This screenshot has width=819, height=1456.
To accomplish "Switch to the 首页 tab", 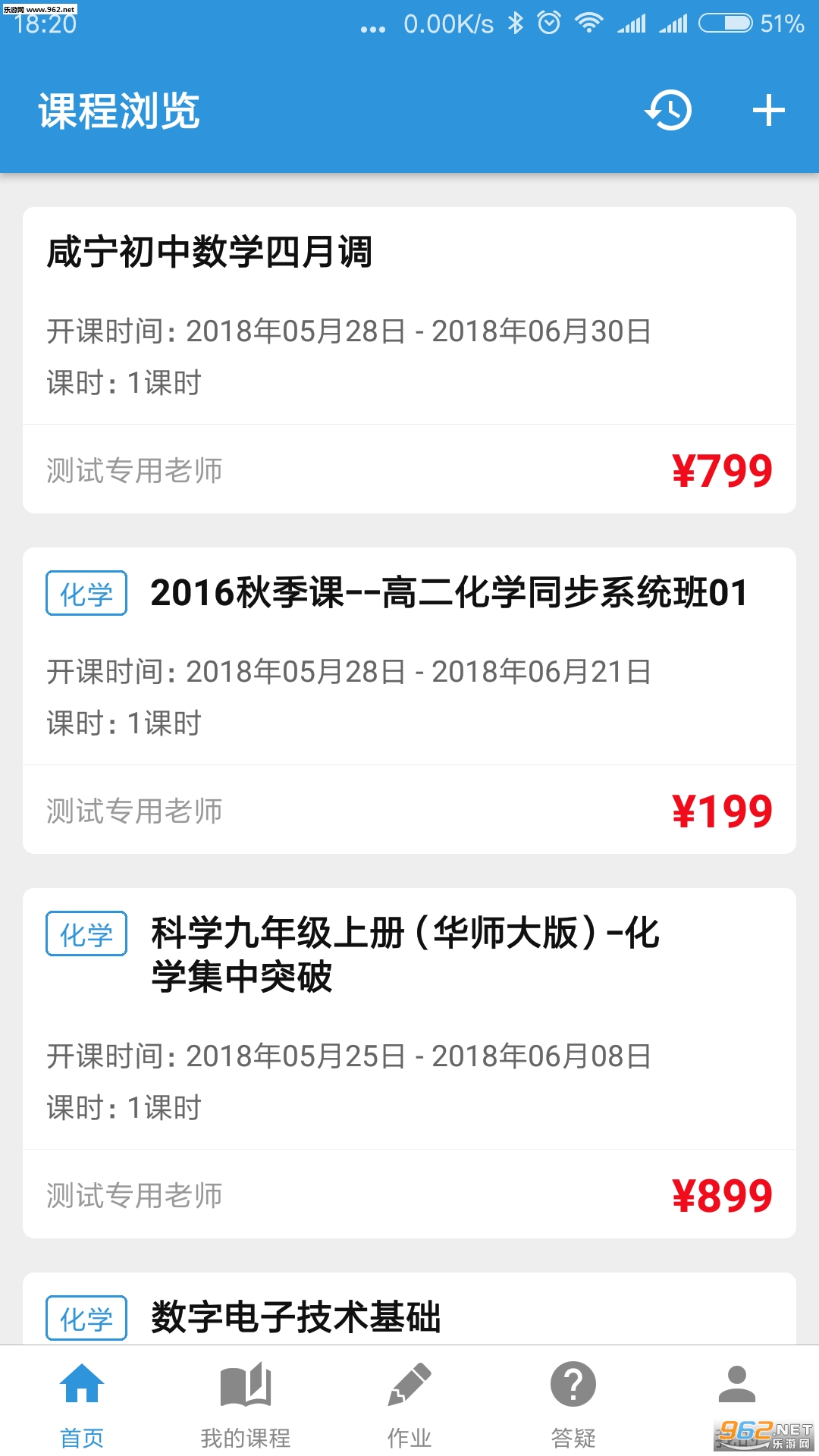I will tap(82, 1401).
